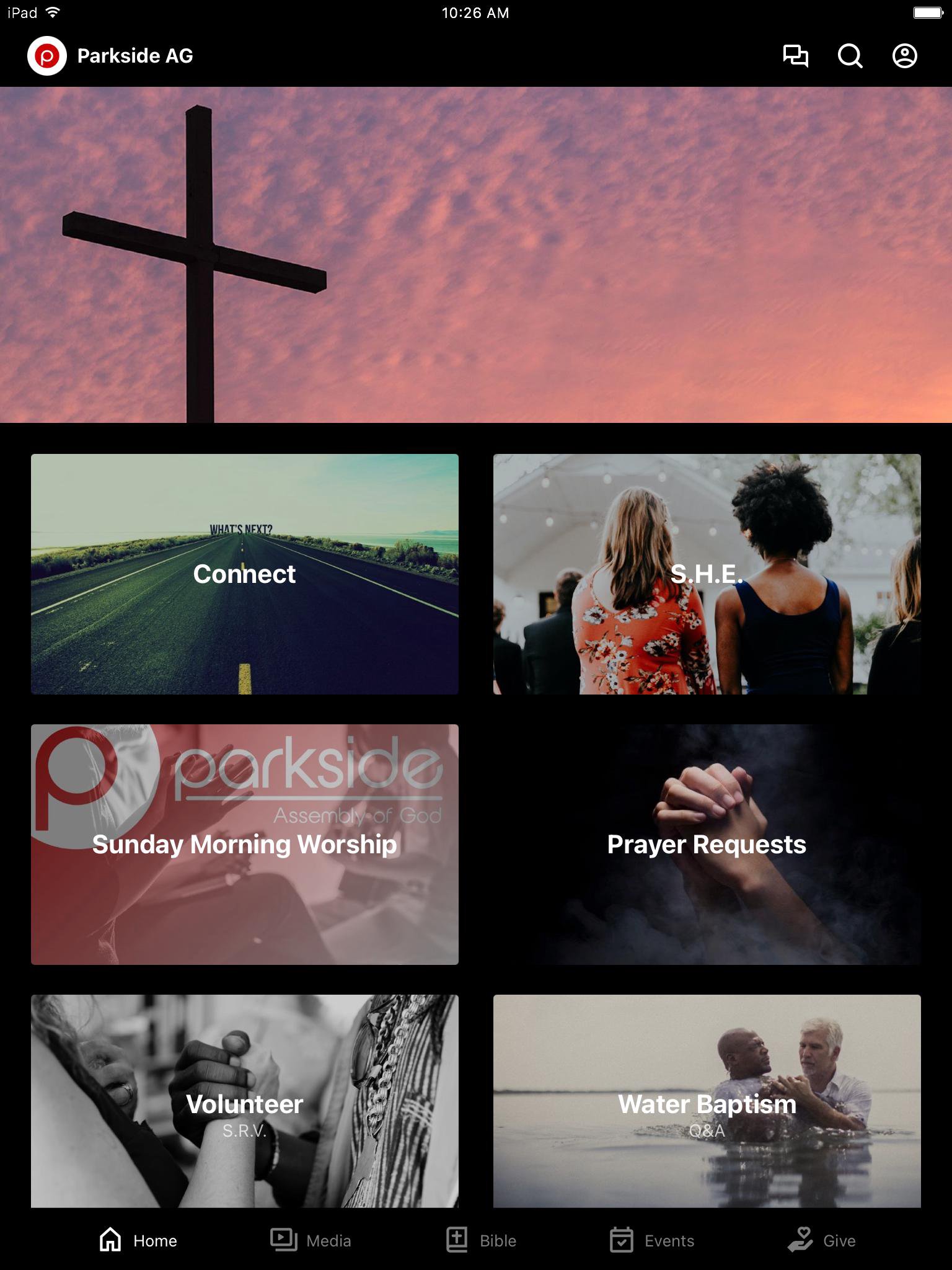Switch to the Events tab
This screenshot has width=952, height=1270.
[x=652, y=1240]
